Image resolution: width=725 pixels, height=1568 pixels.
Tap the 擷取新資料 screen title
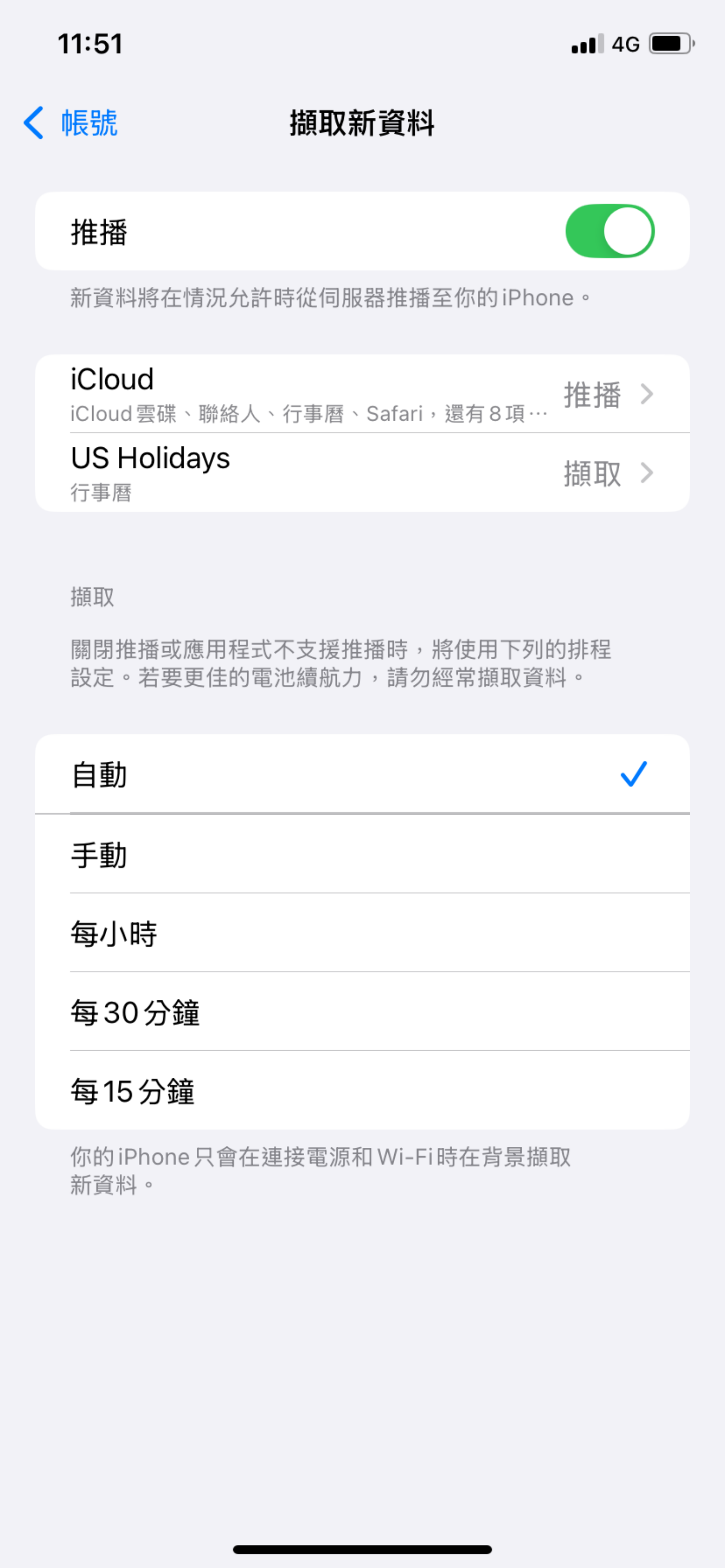362,123
